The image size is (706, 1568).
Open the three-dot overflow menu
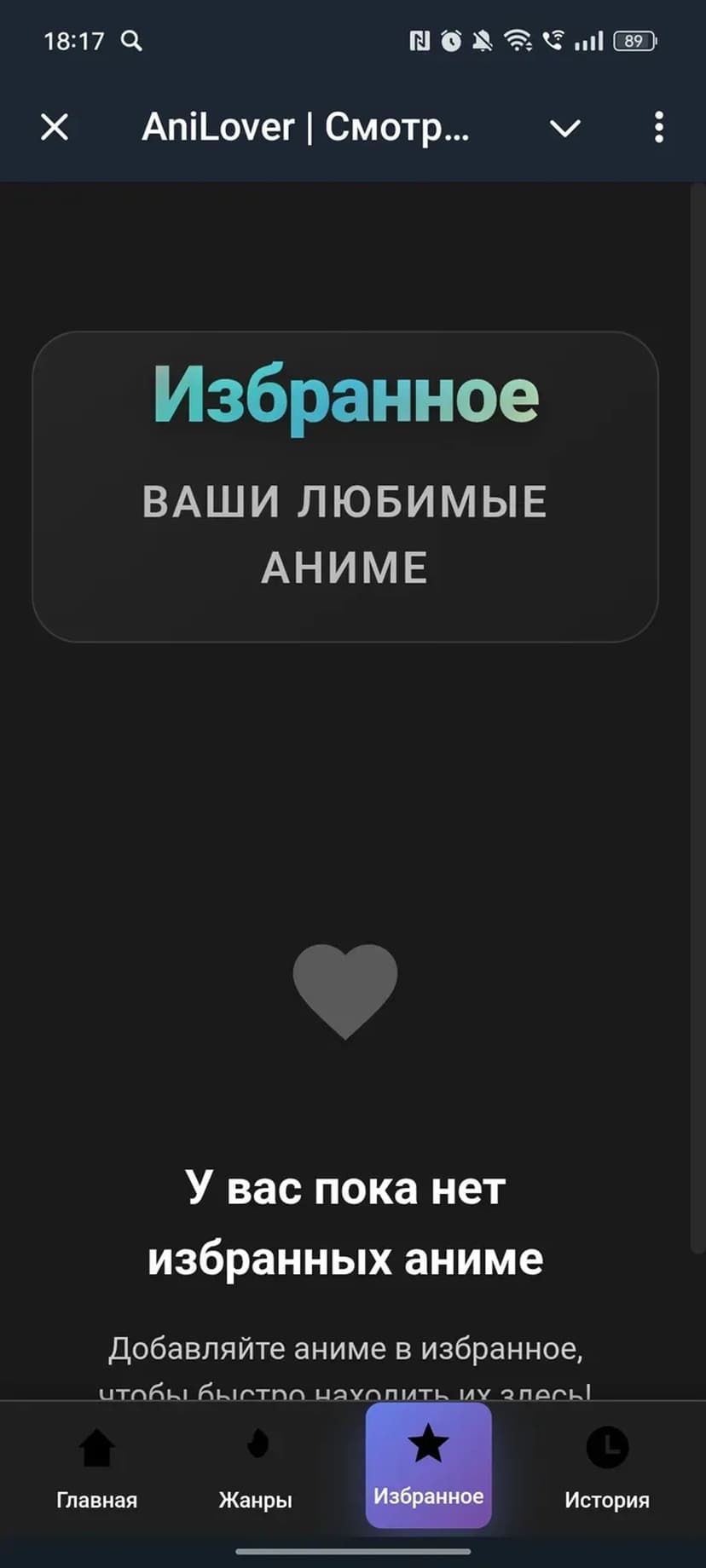tap(658, 128)
